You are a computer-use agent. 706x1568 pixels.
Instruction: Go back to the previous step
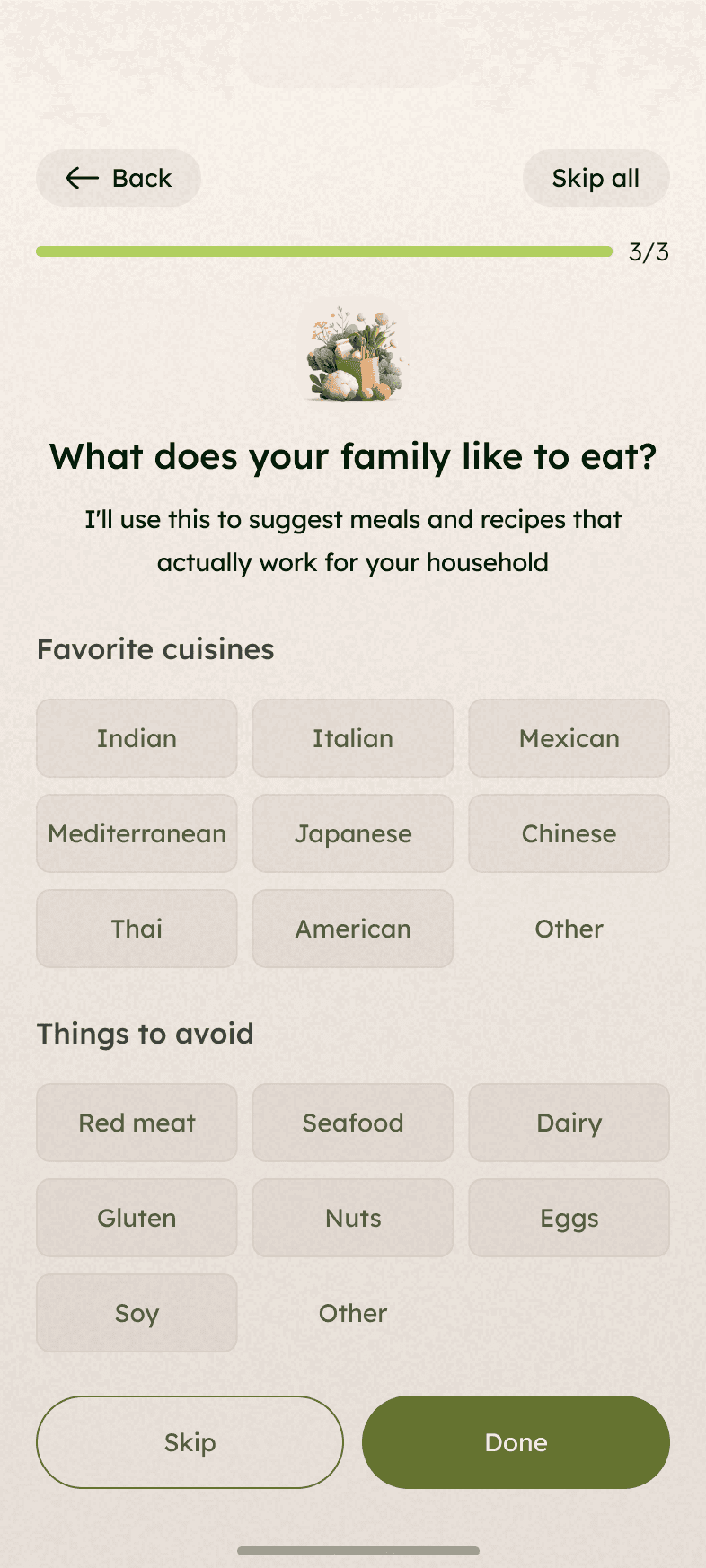click(118, 178)
